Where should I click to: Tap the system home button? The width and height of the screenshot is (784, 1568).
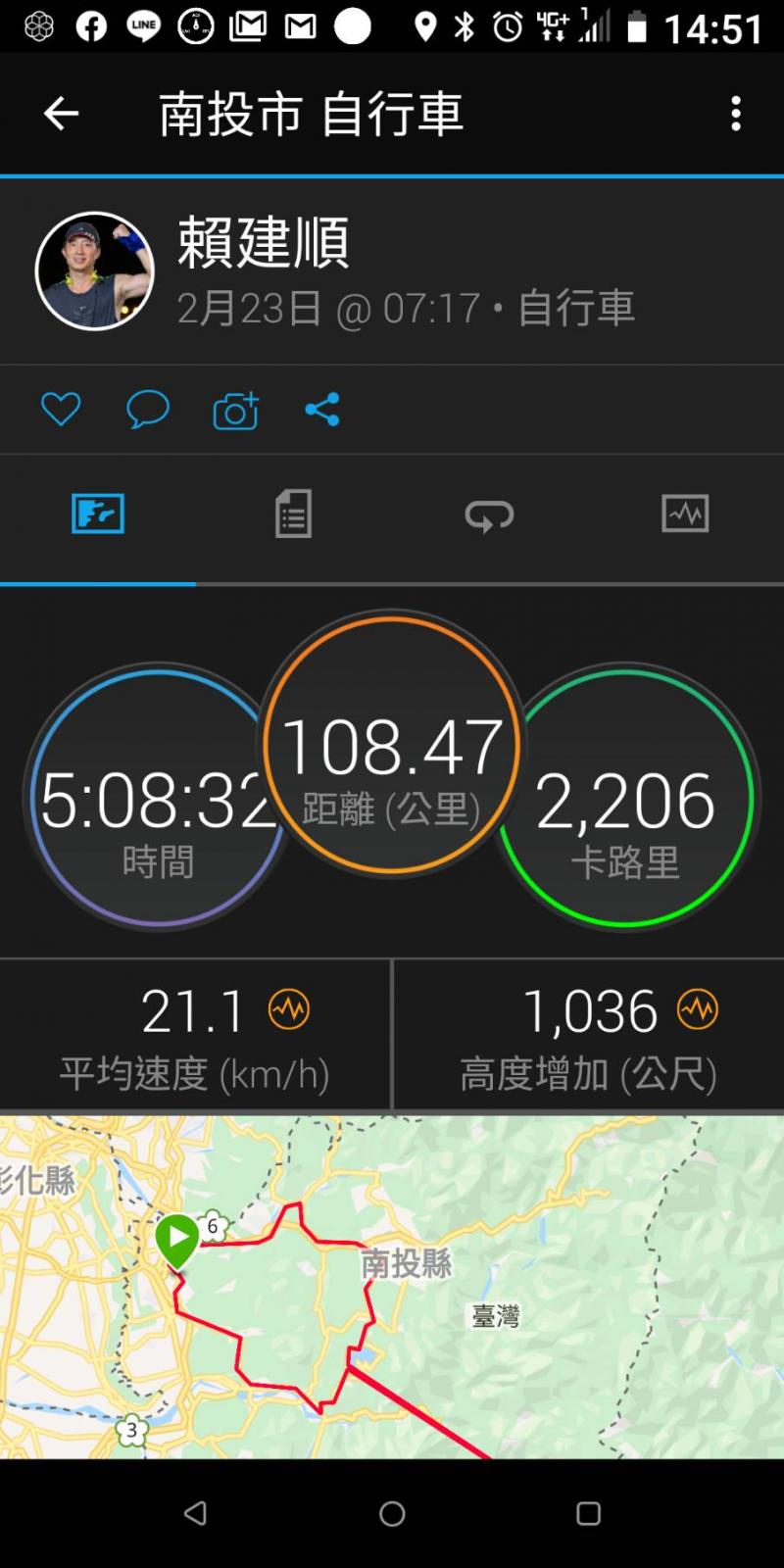point(392,1514)
